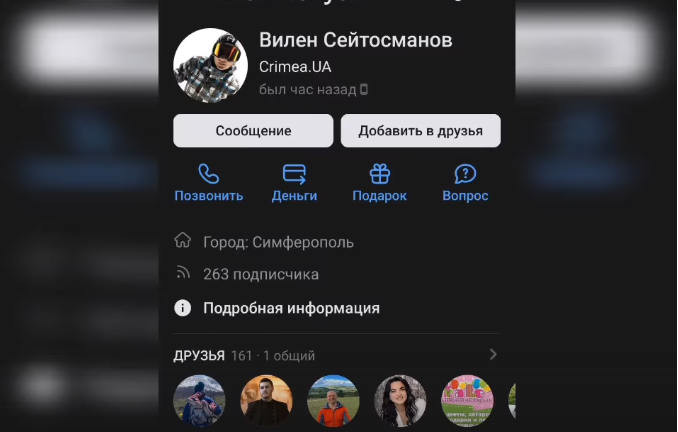View the 263 подписчика list
Screen dimensions: 678x432
point(260,274)
